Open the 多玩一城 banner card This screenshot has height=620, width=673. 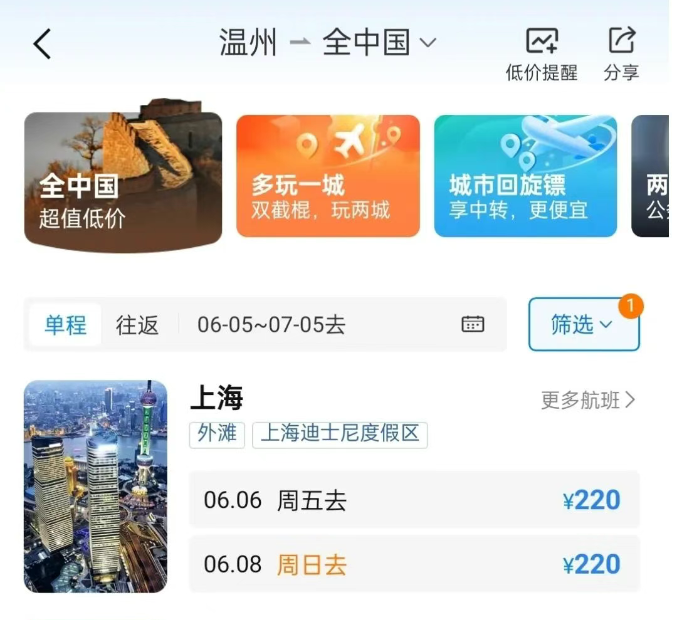pyautogui.click(x=327, y=176)
